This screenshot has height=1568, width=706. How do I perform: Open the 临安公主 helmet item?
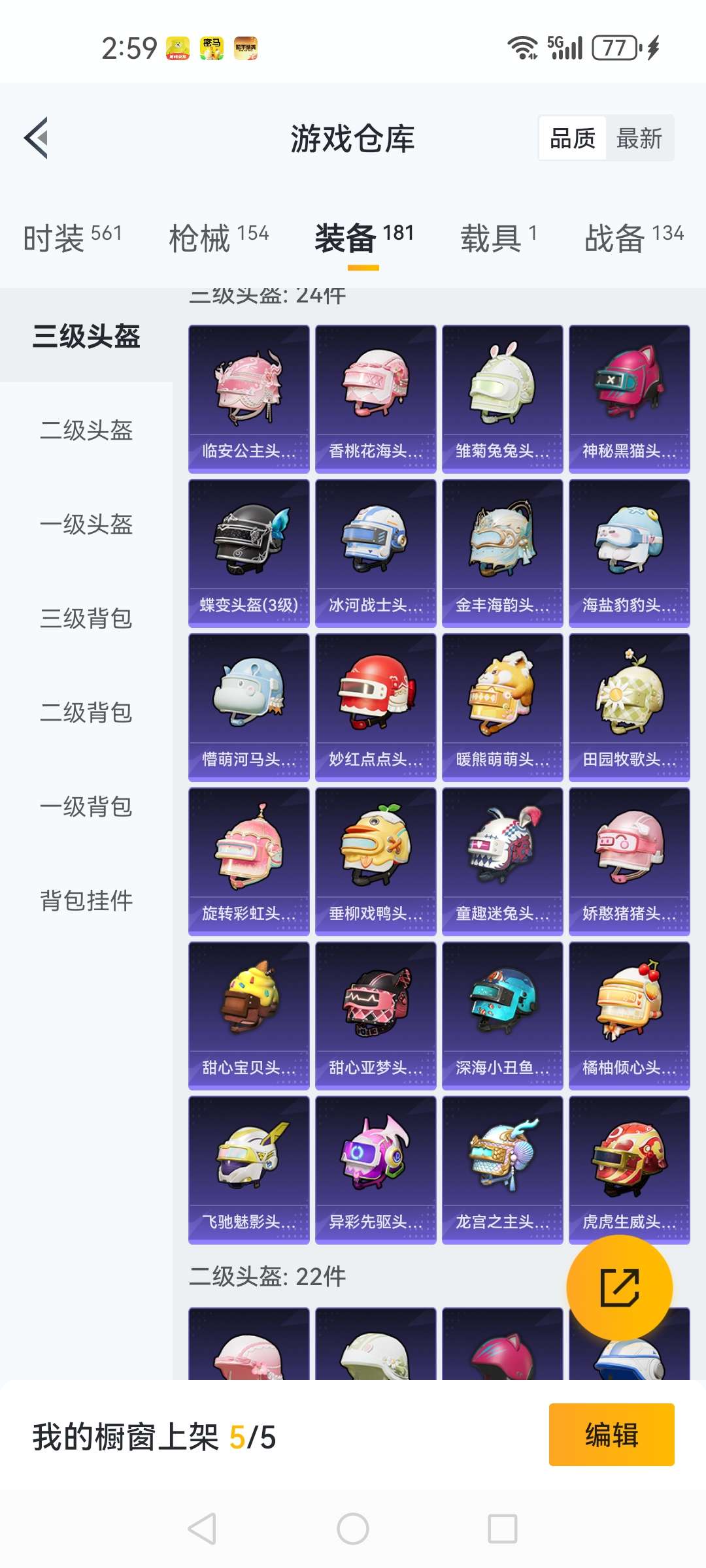[249, 399]
